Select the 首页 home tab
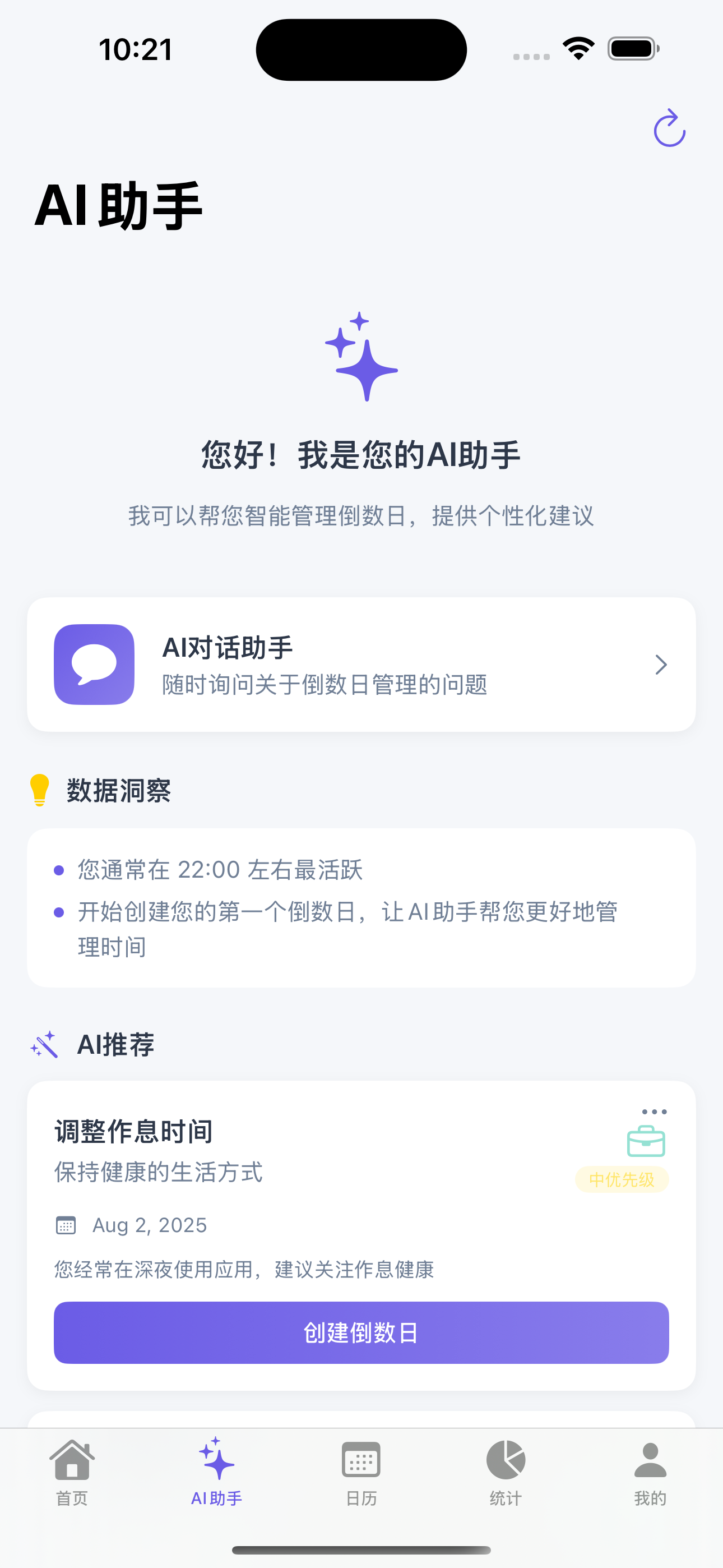 click(x=72, y=1473)
